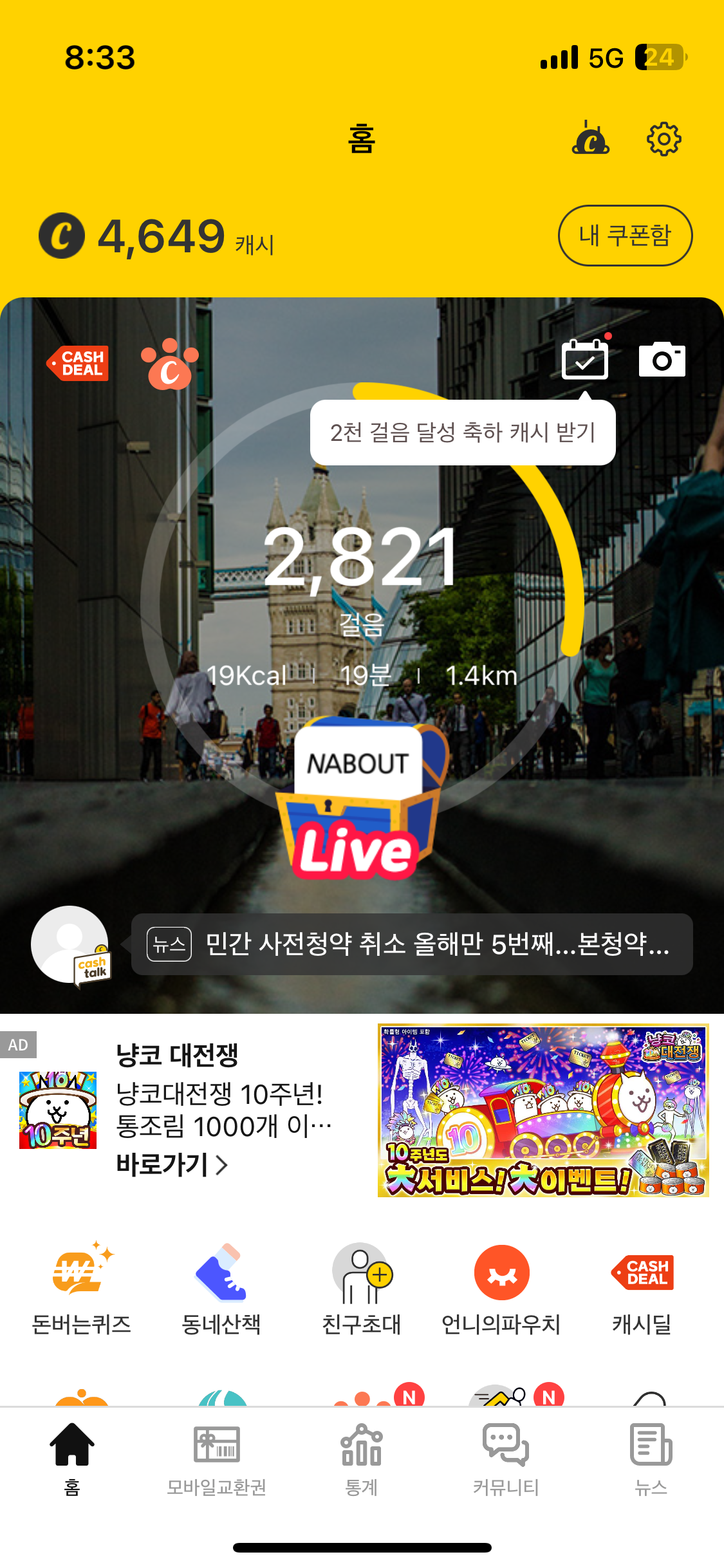Open the camera icon
Viewport: 724px width, 1568px height.
pos(662,360)
